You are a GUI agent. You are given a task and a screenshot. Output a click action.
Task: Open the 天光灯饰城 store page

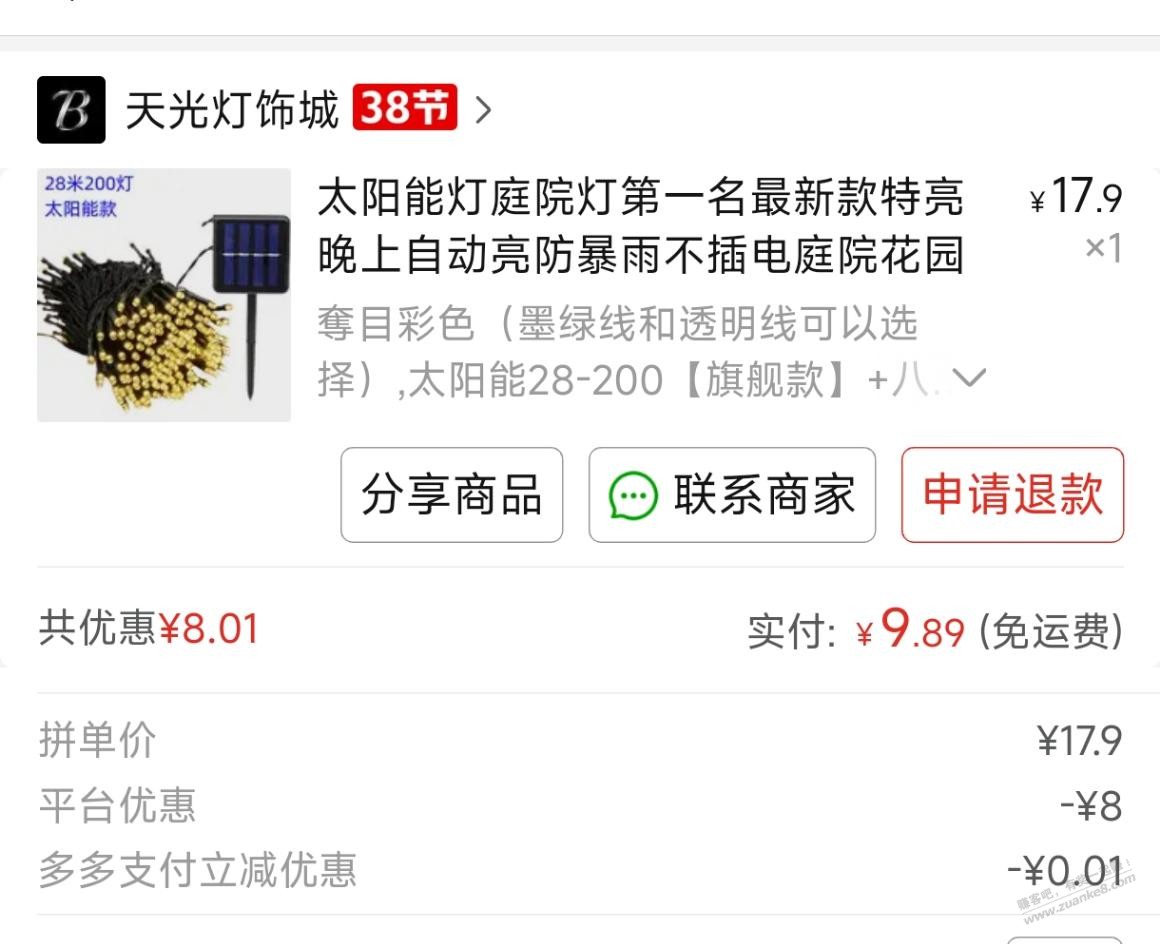[232, 109]
